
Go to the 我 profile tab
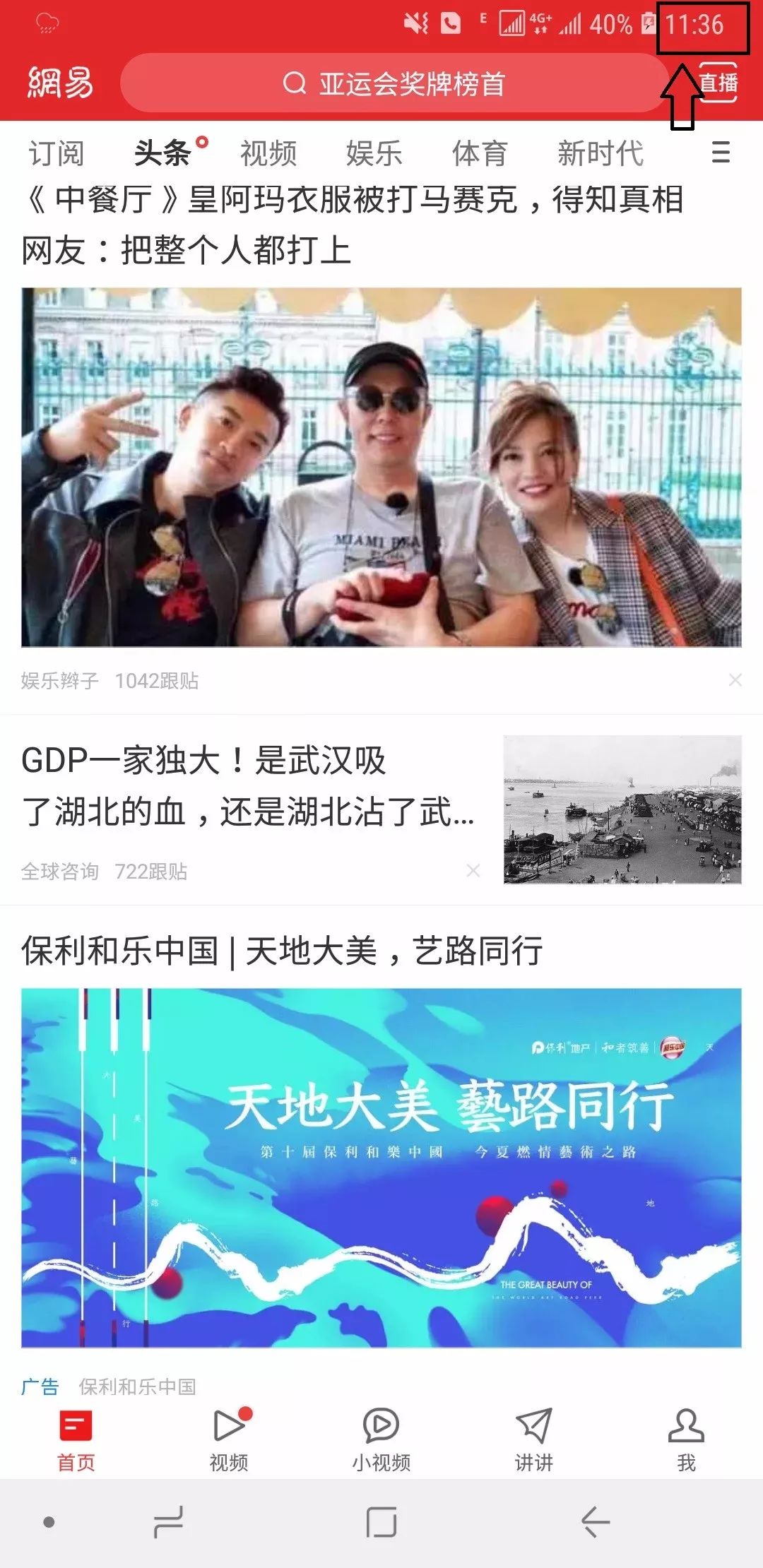point(686,1441)
